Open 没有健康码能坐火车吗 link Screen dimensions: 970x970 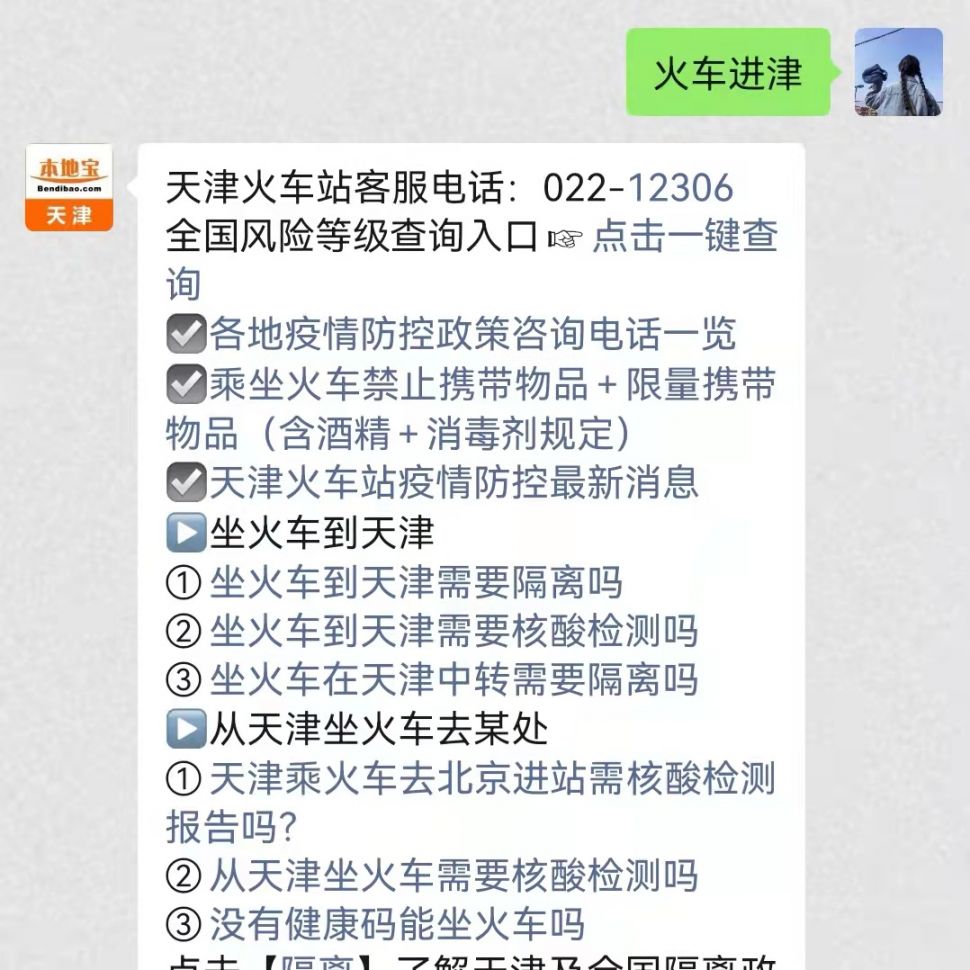[396, 925]
